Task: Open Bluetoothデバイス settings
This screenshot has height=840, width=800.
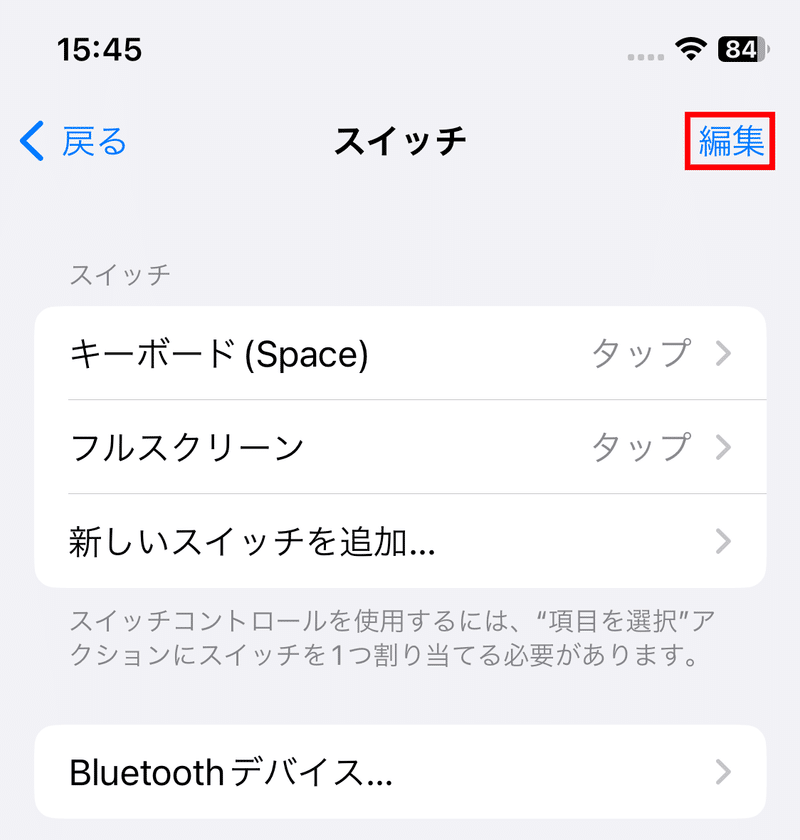Action: pyautogui.click(x=400, y=772)
